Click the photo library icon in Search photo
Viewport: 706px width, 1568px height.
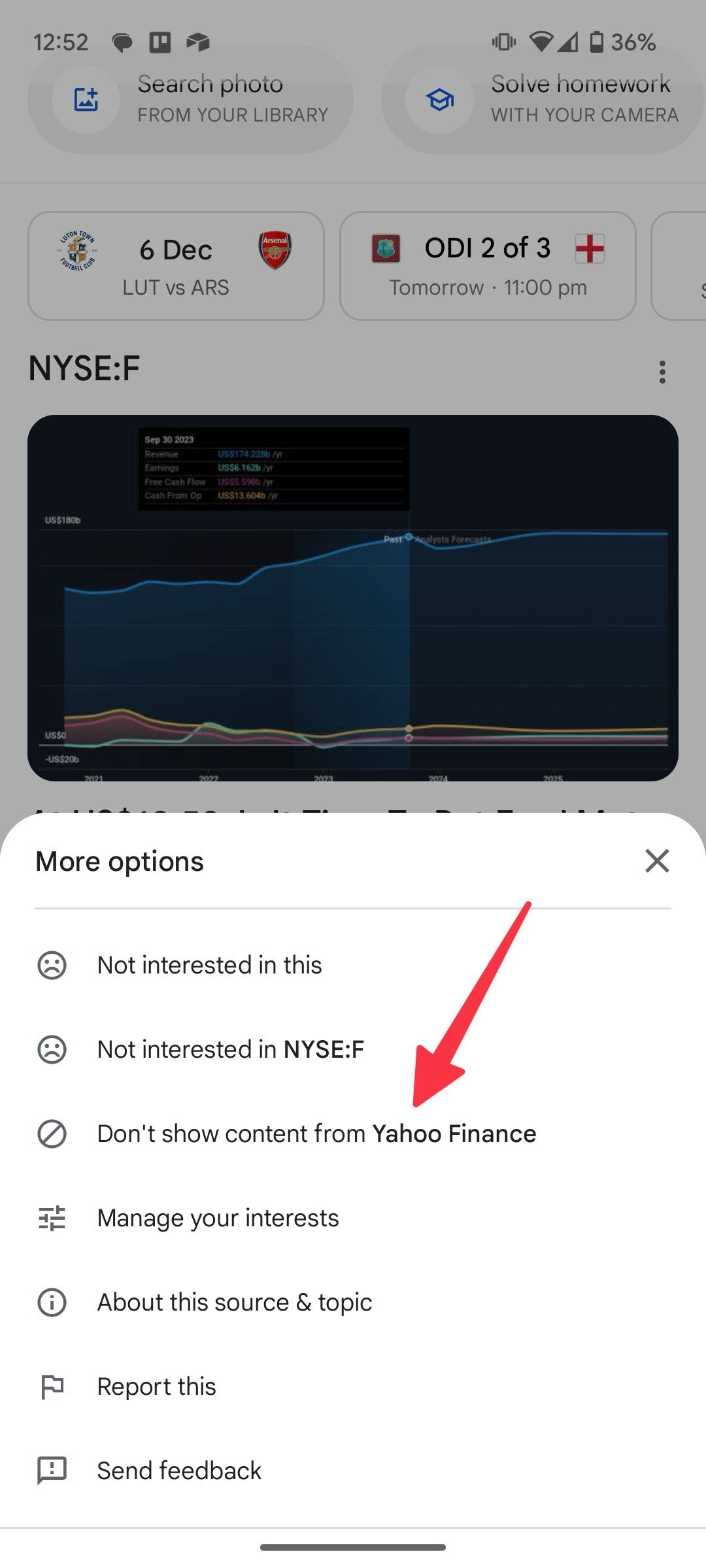[86, 99]
